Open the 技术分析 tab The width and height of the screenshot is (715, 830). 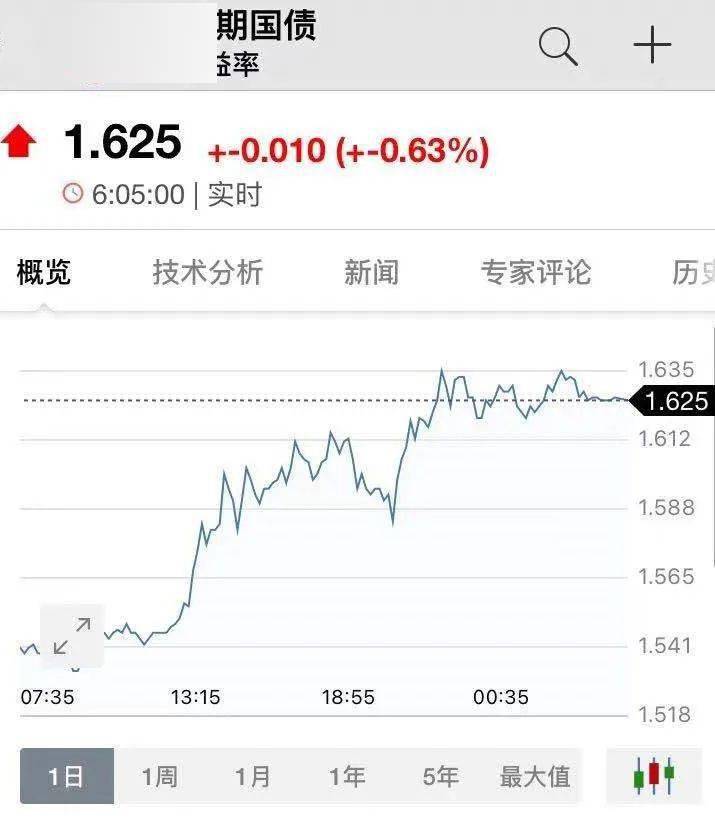[207, 272]
